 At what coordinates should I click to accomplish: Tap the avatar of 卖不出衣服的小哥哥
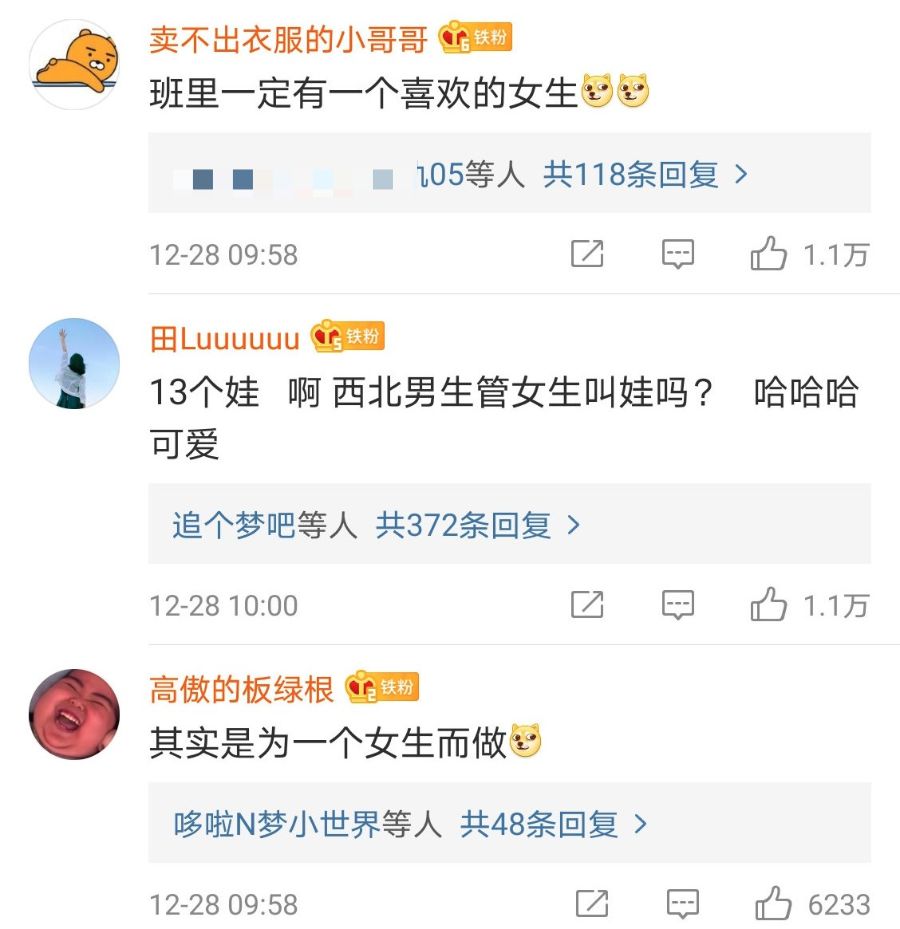pos(74,63)
